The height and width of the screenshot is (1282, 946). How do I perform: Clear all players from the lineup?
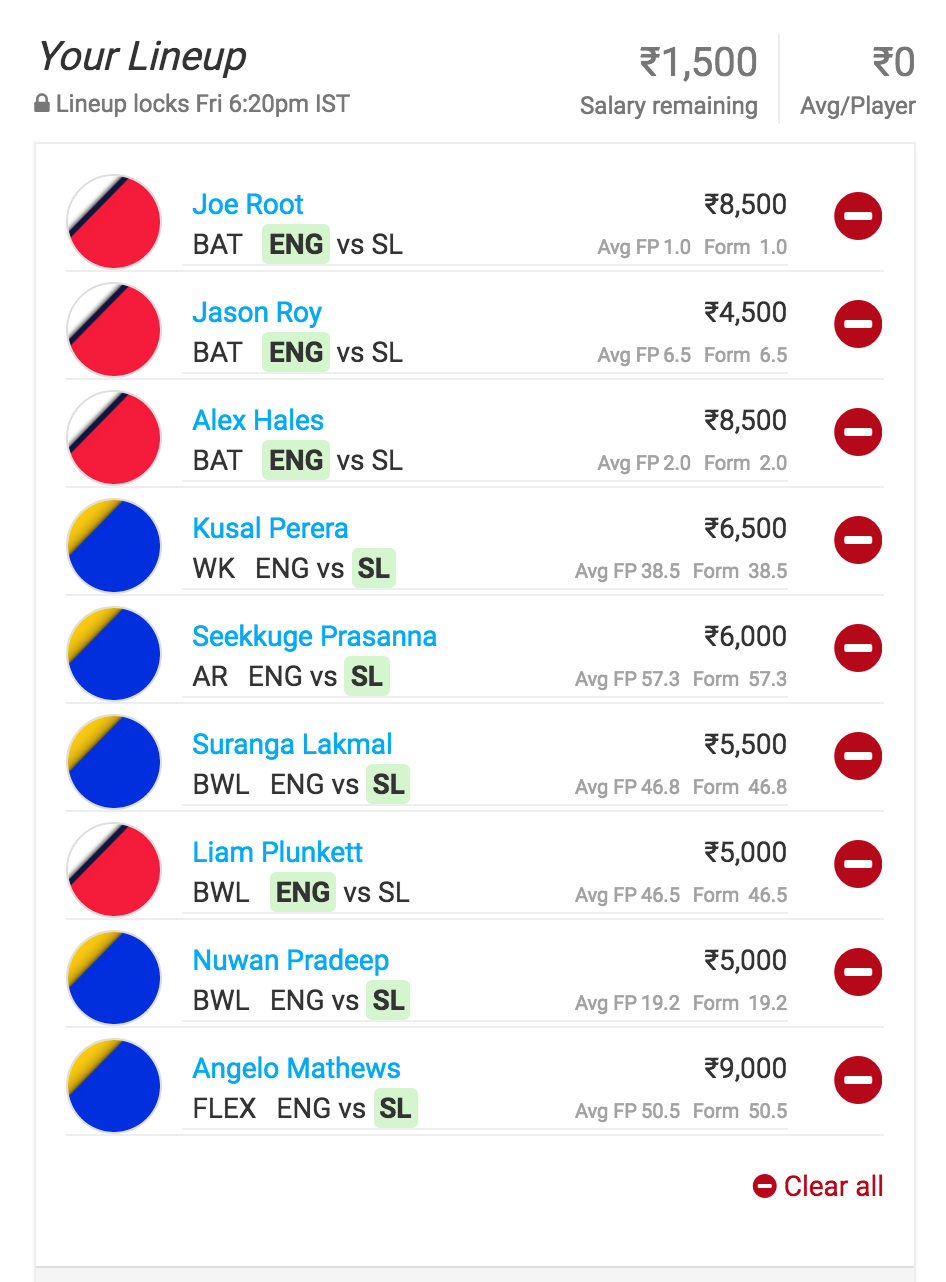(819, 1186)
